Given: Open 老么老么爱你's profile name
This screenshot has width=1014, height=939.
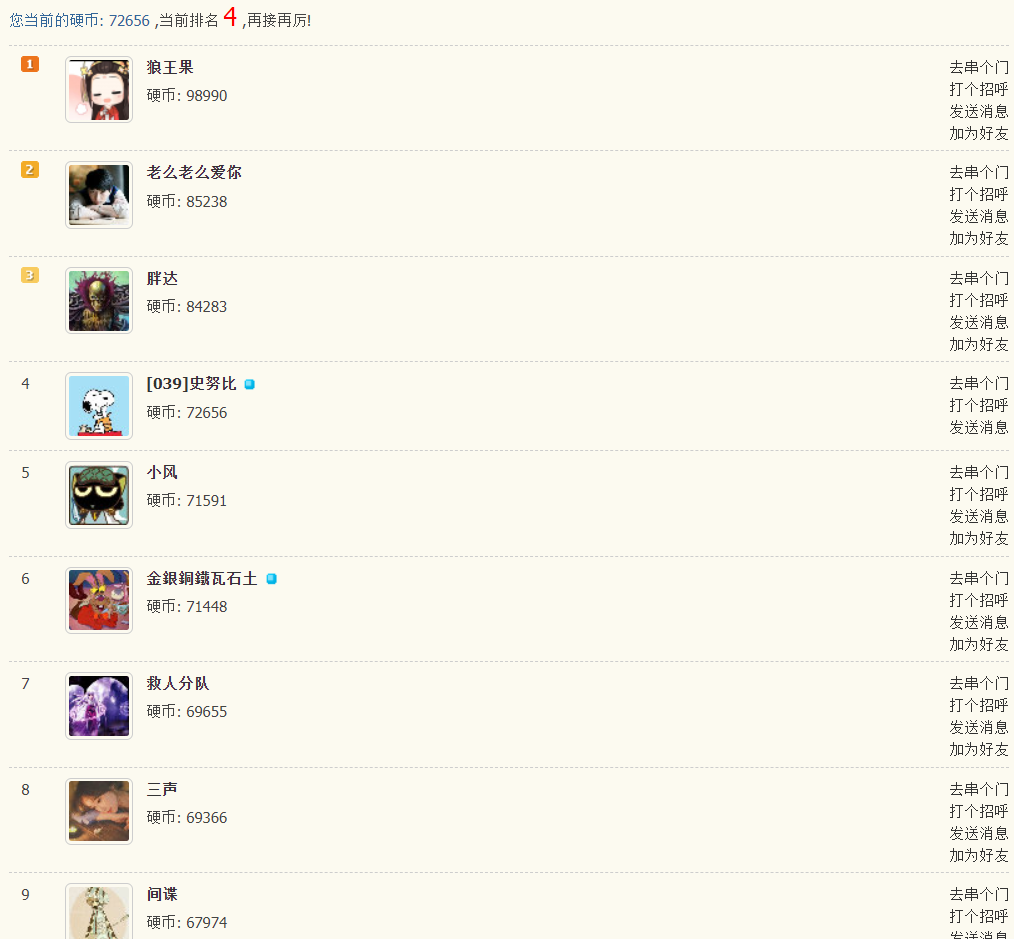Looking at the screenshot, I should (194, 172).
